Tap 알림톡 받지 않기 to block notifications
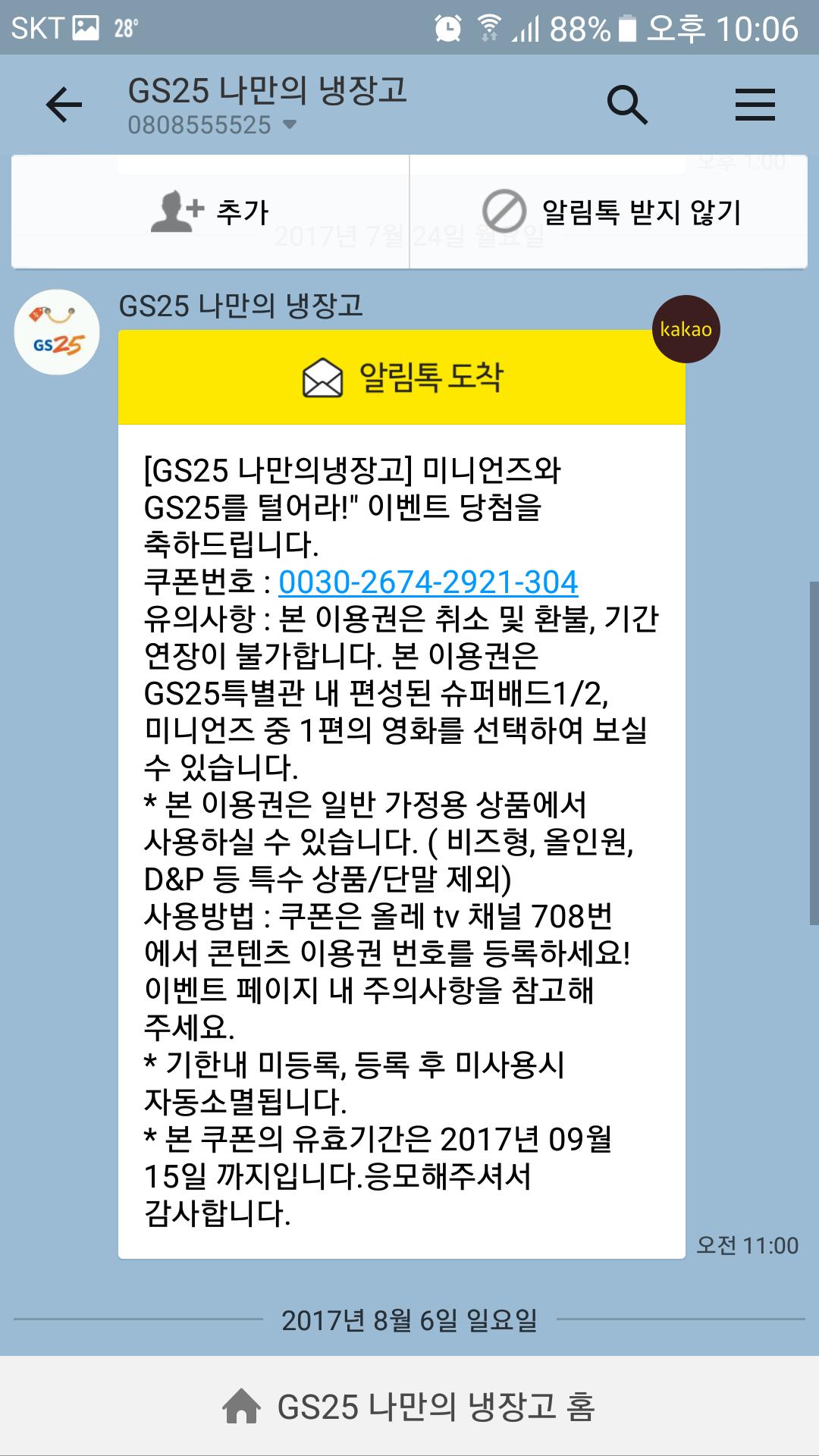The height and width of the screenshot is (1456, 819). point(610,212)
